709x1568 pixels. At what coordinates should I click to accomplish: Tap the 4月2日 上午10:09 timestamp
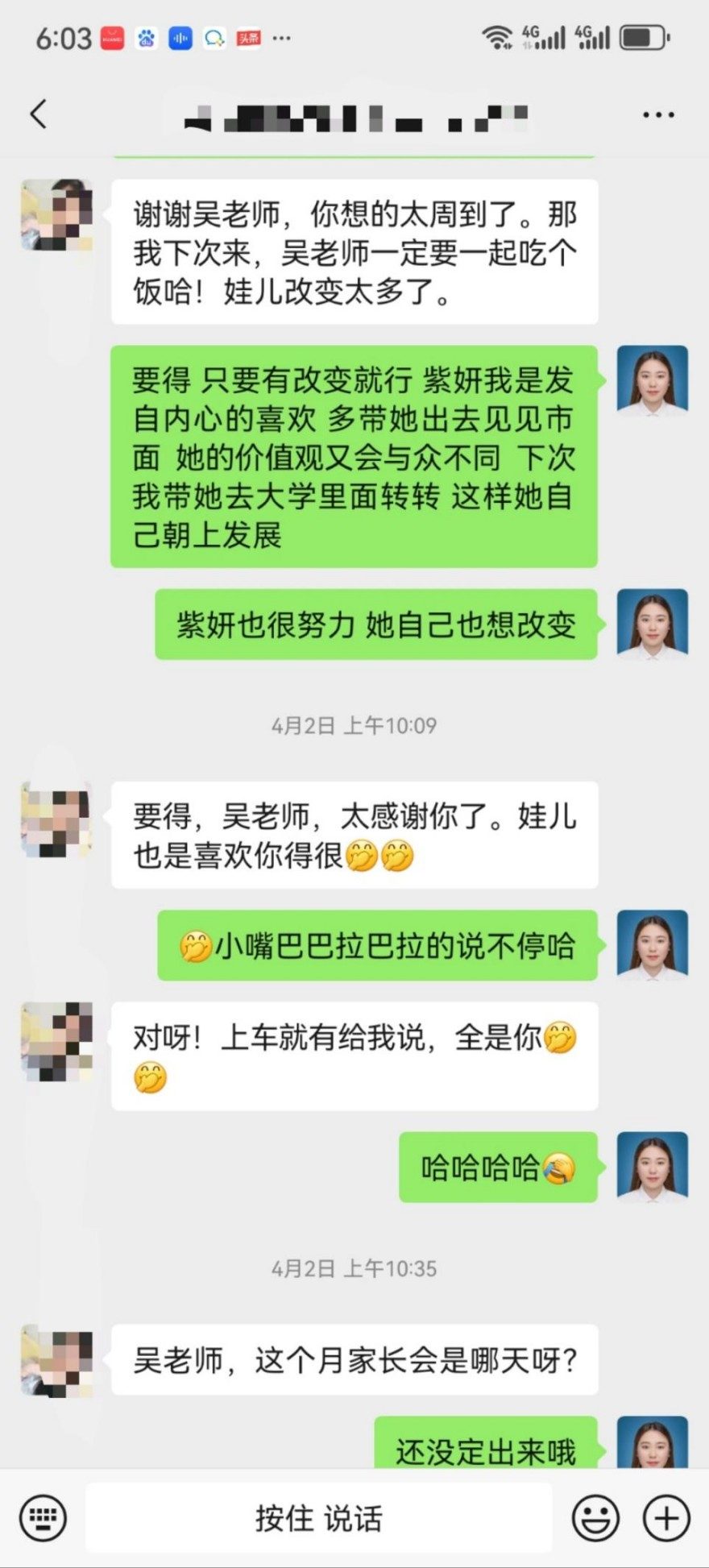(x=354, y=725)
